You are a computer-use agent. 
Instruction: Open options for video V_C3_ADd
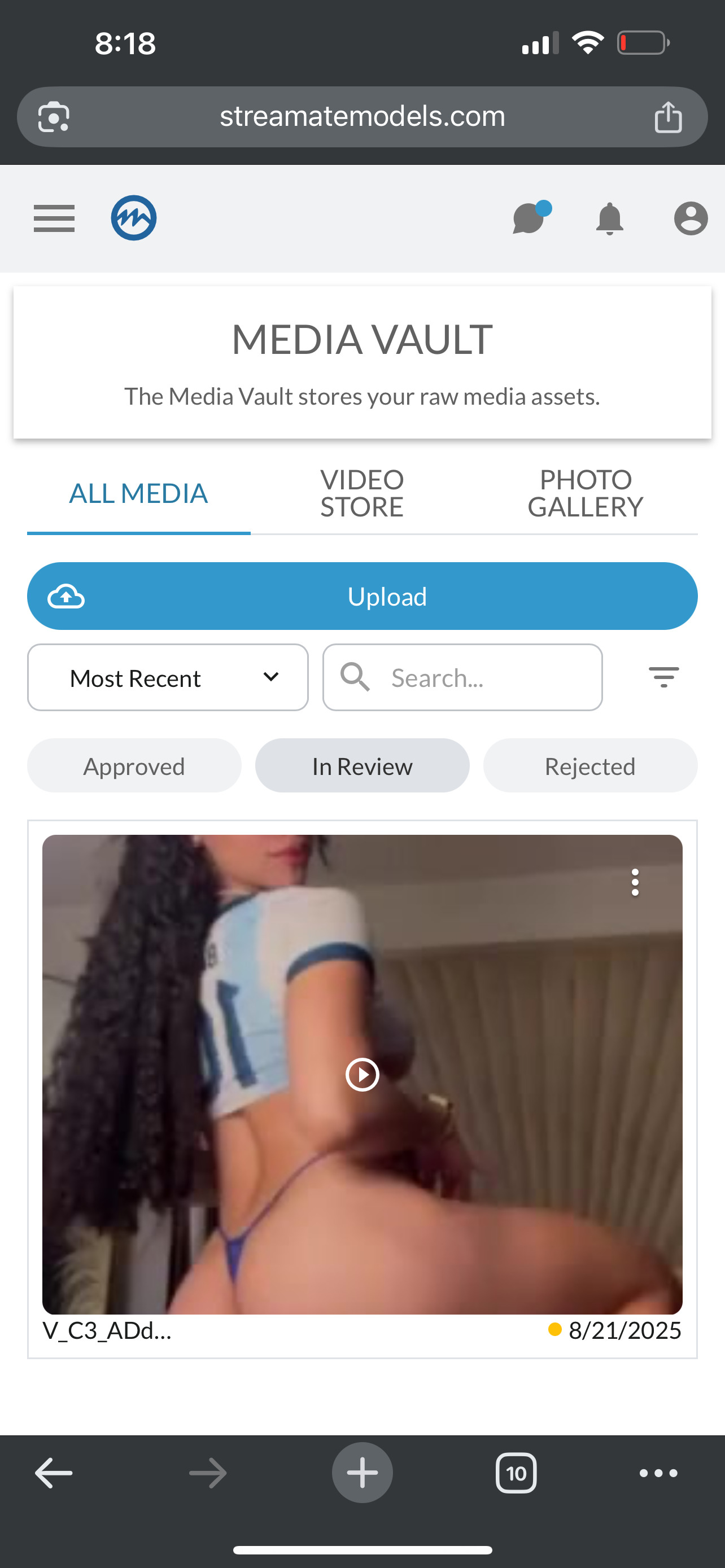(x=635, y=883)
